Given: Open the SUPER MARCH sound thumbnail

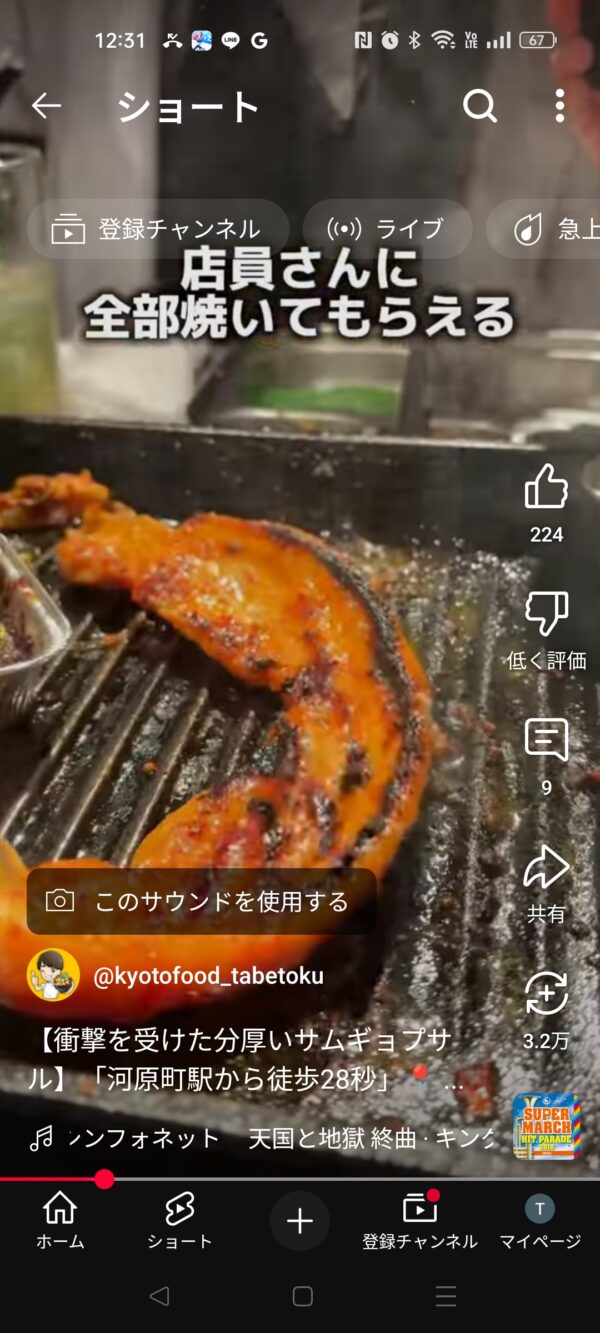Looking at the screenshot, I should 546,1127.
